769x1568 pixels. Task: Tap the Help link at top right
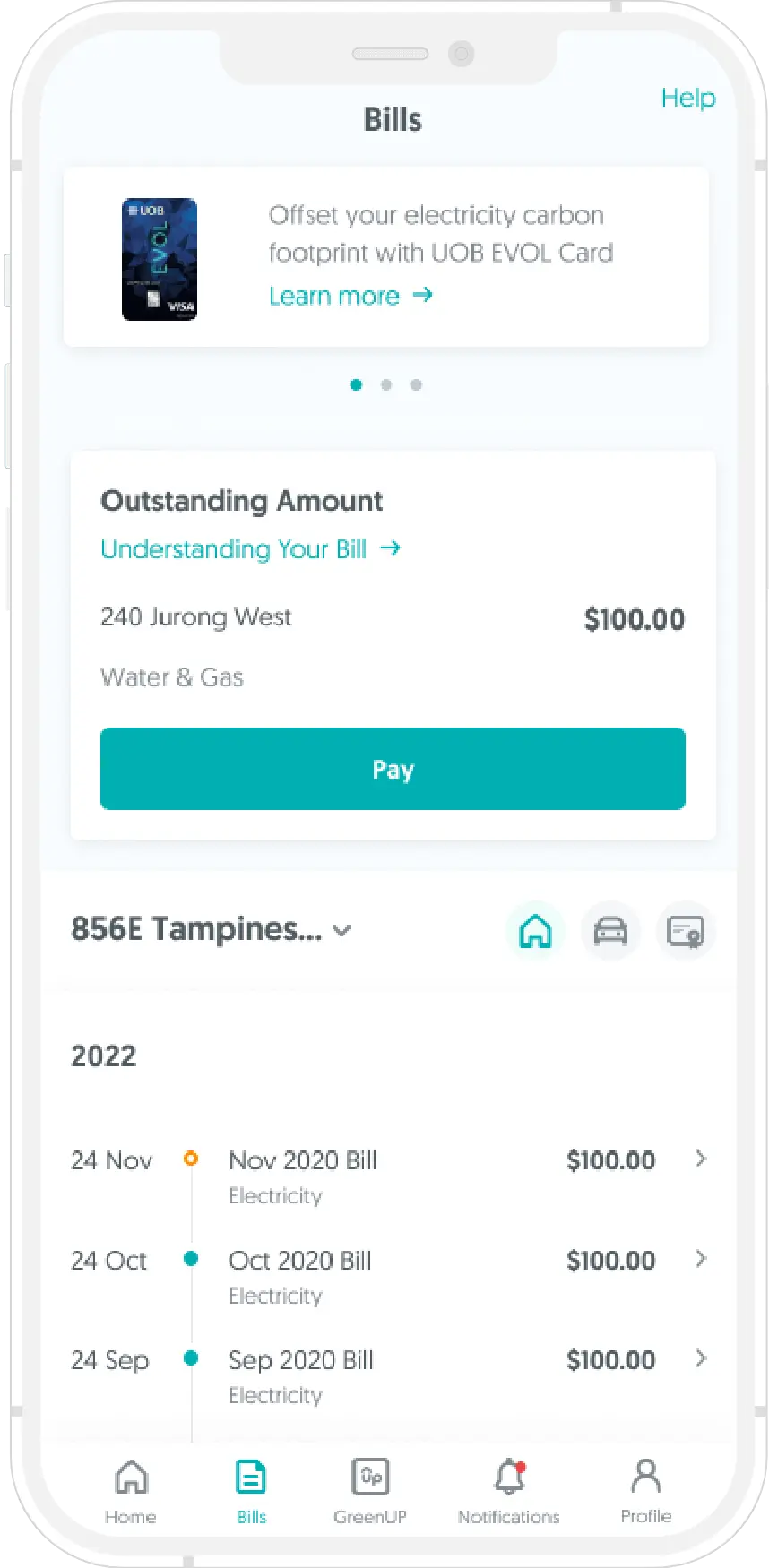(687, 98)
